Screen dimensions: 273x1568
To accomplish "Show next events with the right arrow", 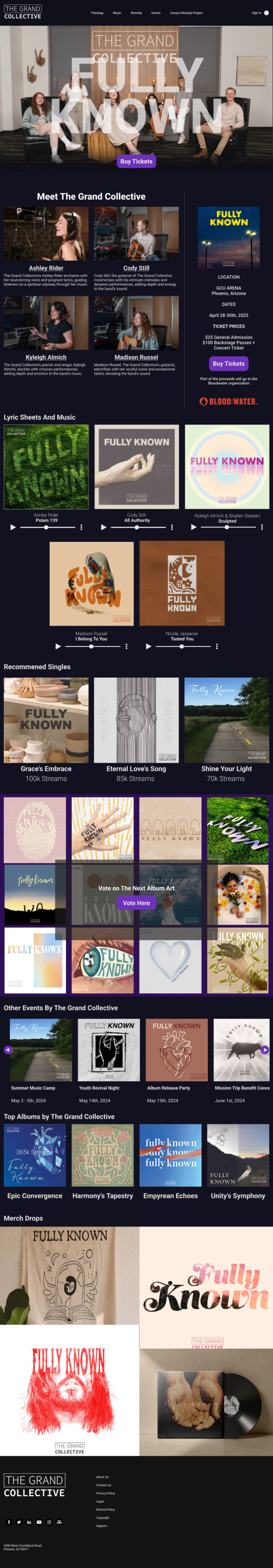I will [265, 1050].
